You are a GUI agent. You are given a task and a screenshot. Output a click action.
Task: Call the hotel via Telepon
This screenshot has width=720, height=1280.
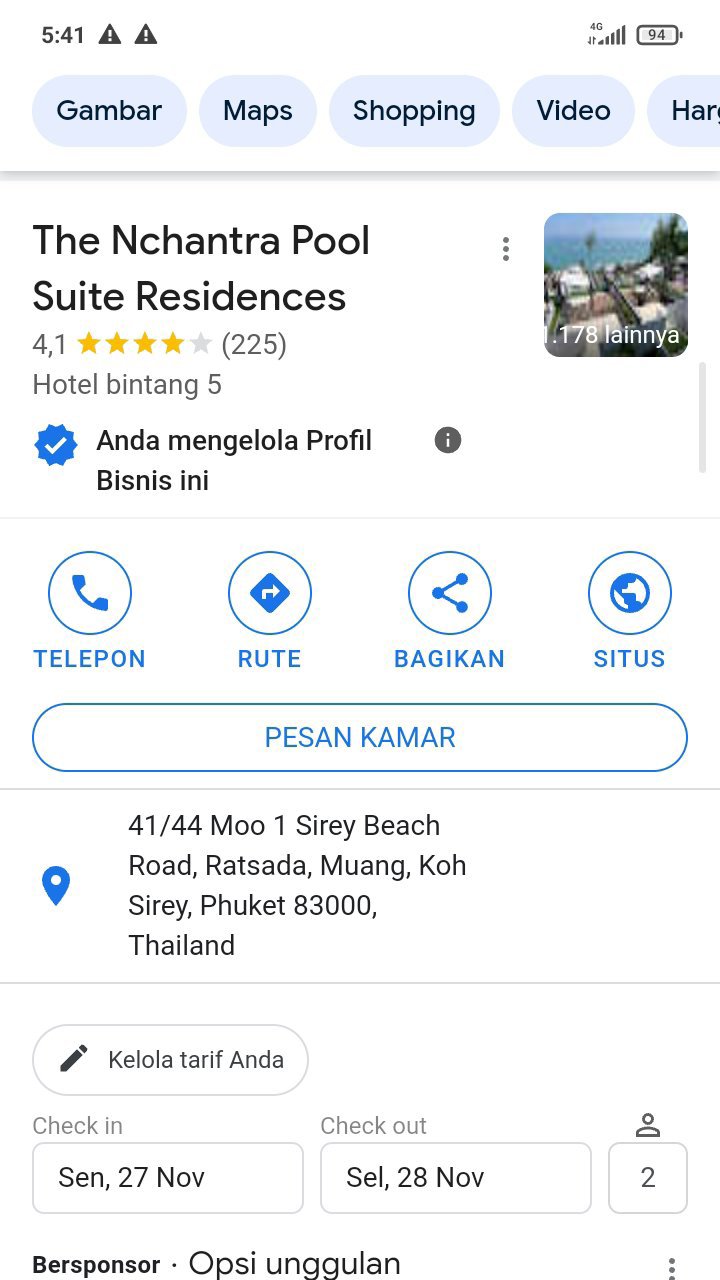(x=90, y=611)
